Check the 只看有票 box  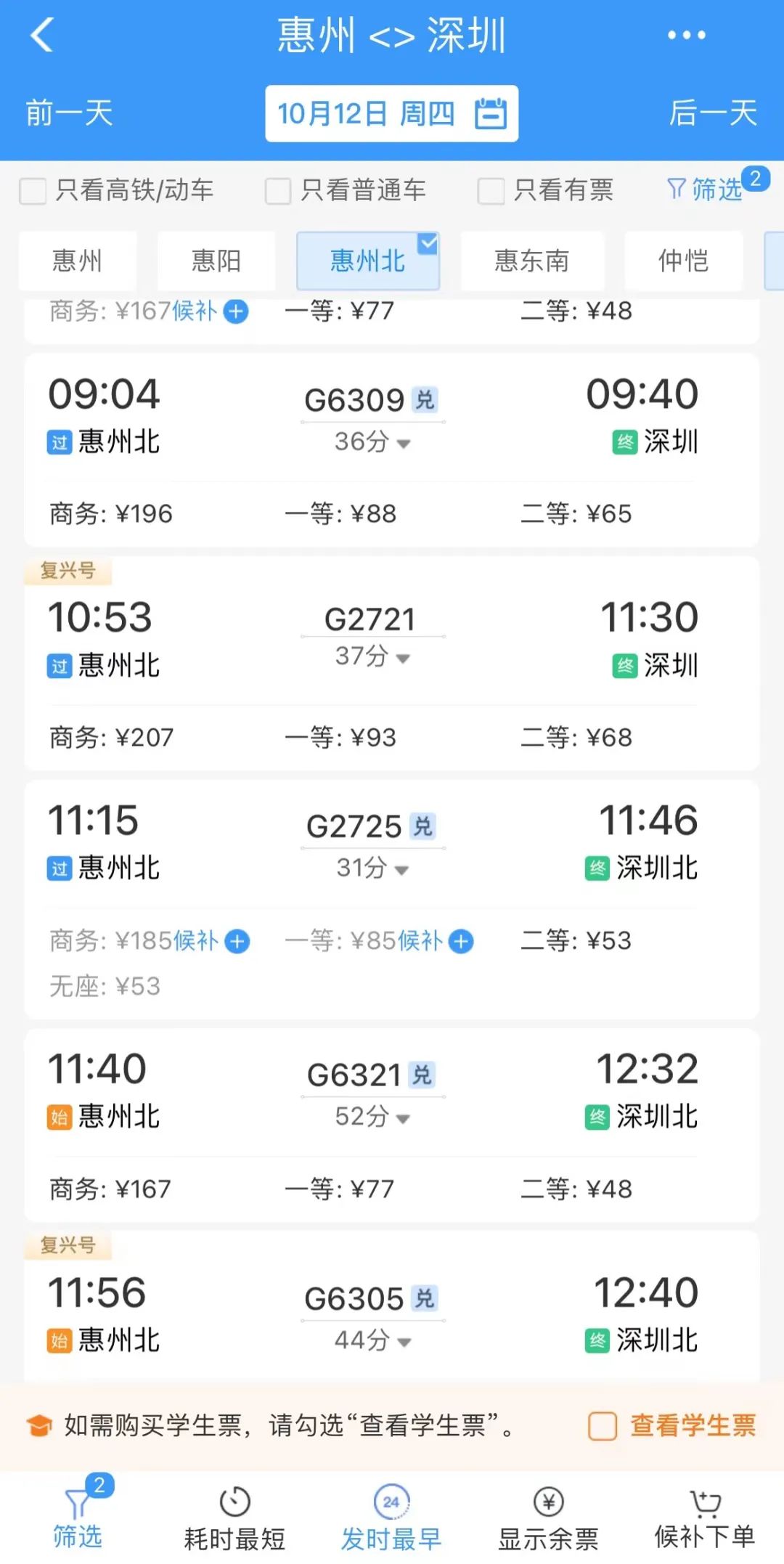[x=491, y=191]
